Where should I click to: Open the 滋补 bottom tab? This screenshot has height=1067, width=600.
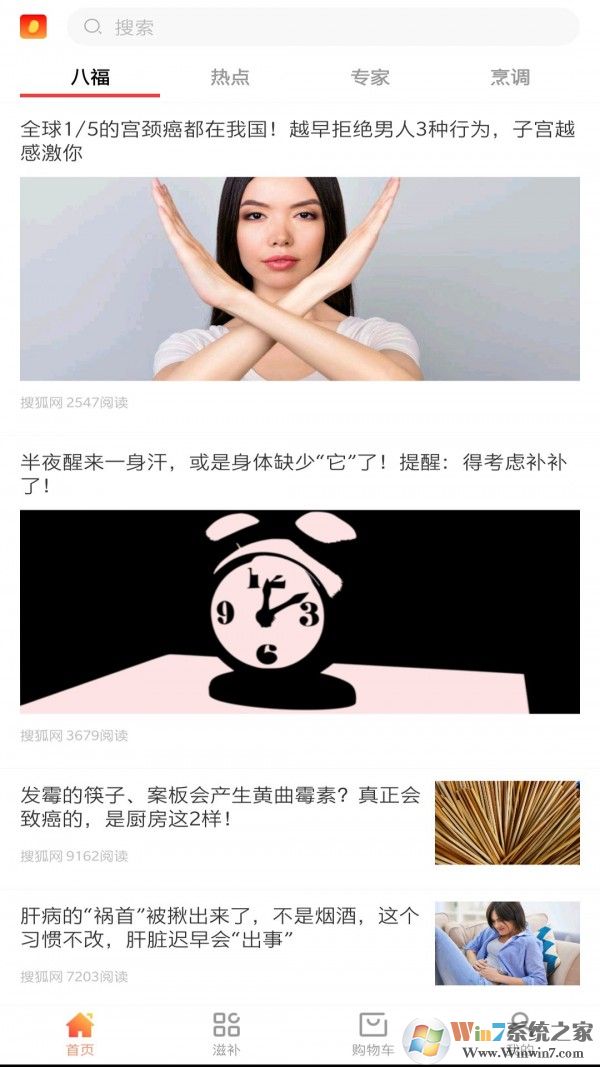point(226,1034)
